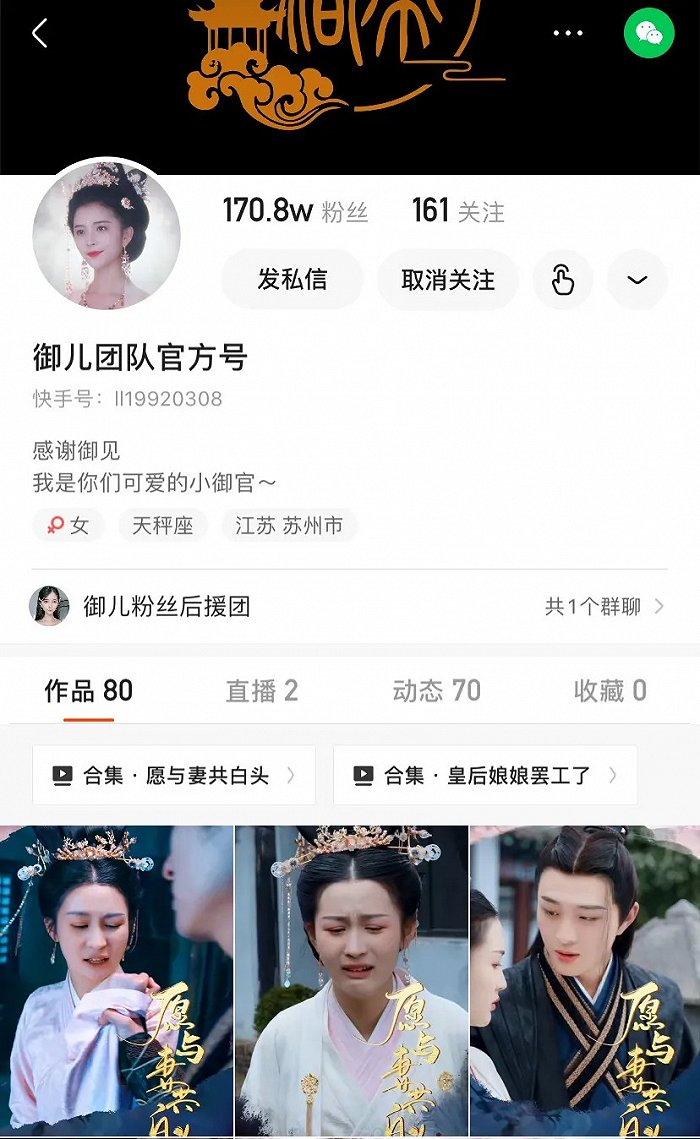View the 161 关注 following list
Screen dimensions: 700x1139
[x=458, y=211]
